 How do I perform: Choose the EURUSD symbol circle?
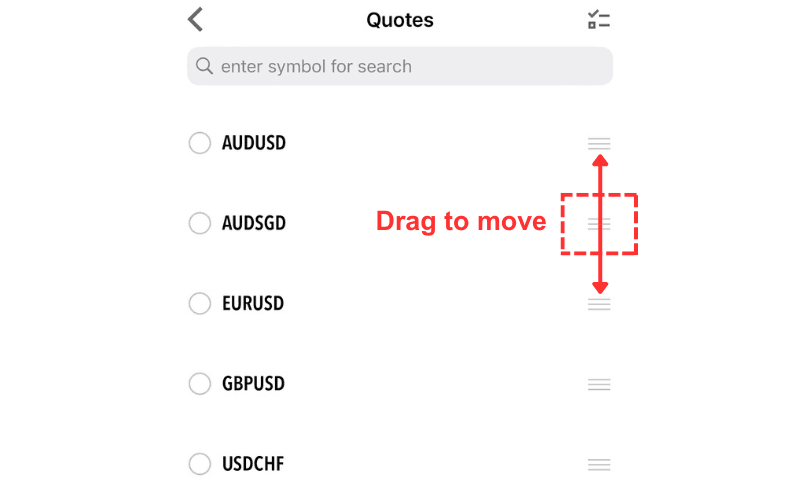[200, 303]
